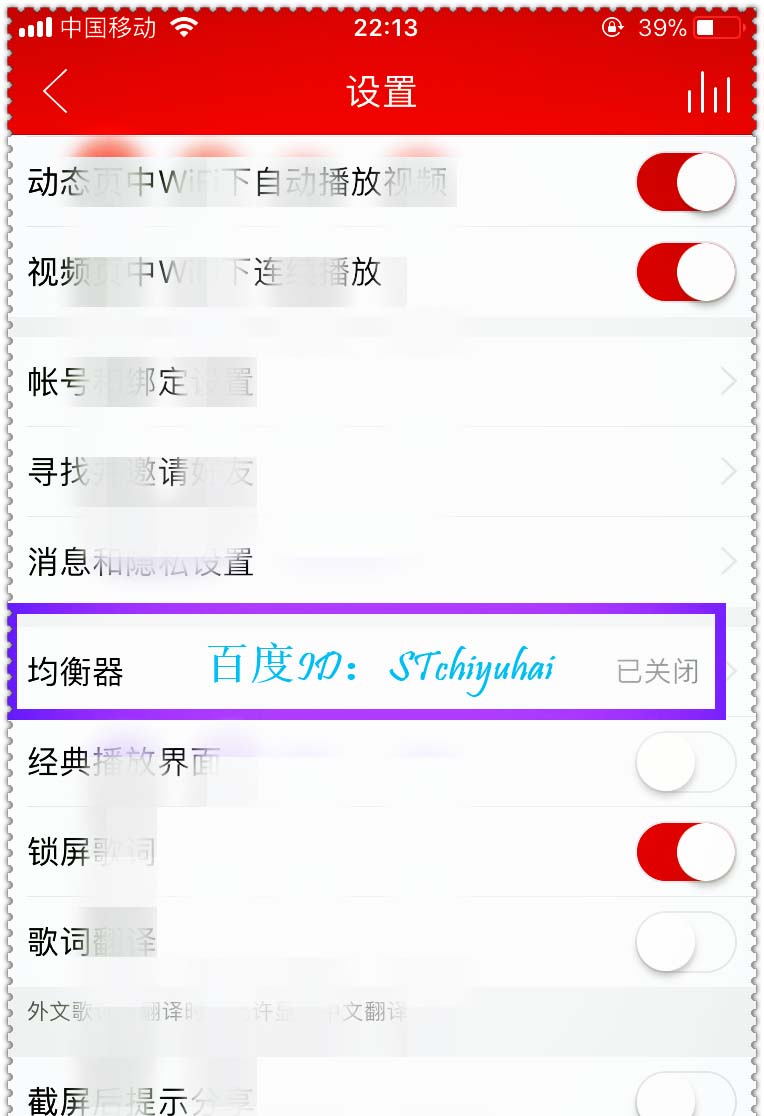Expand 帐号绑定设置 via its chevron

pos(731,381)
